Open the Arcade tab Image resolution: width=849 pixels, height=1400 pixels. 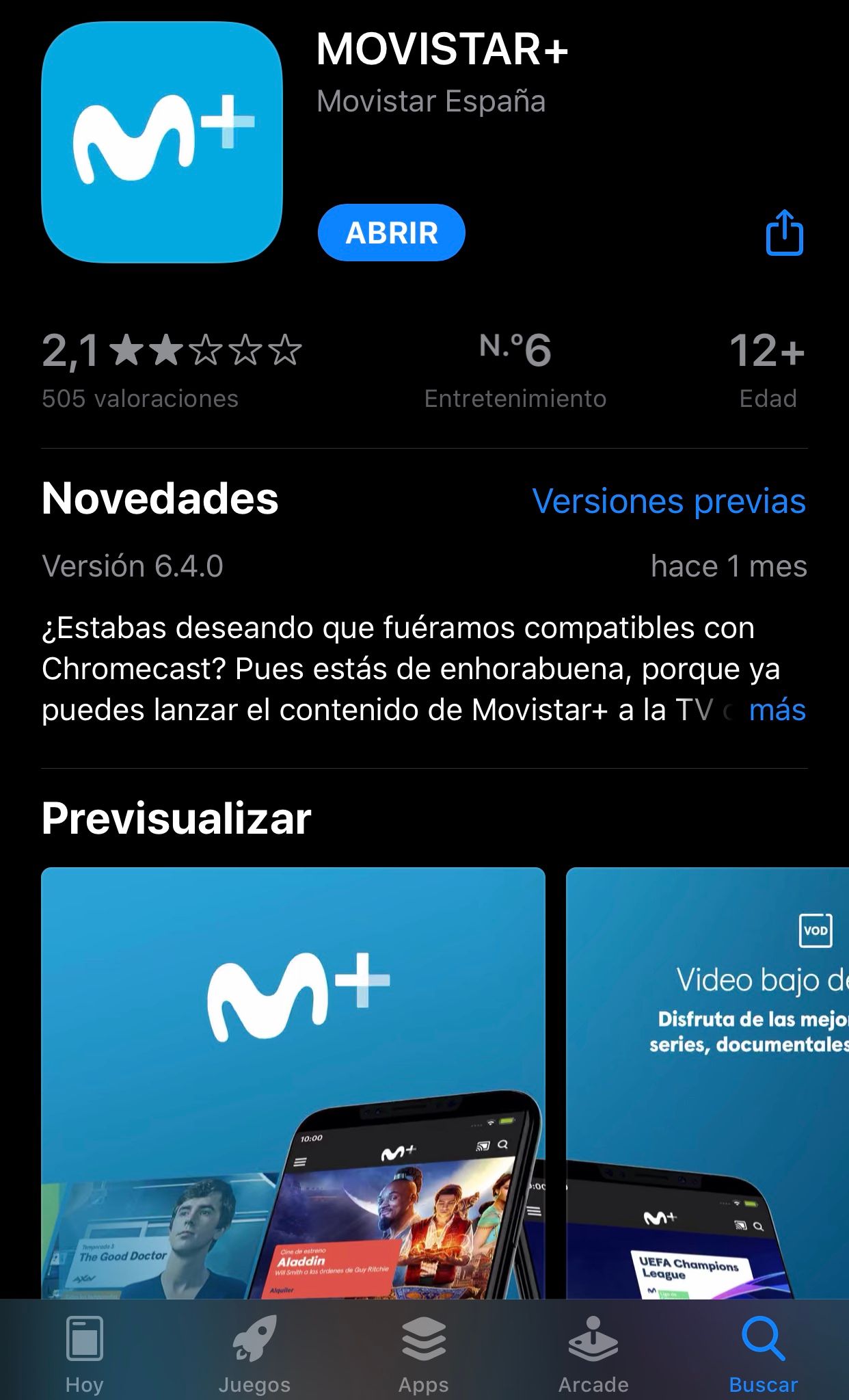click(x=593, y=1353)
